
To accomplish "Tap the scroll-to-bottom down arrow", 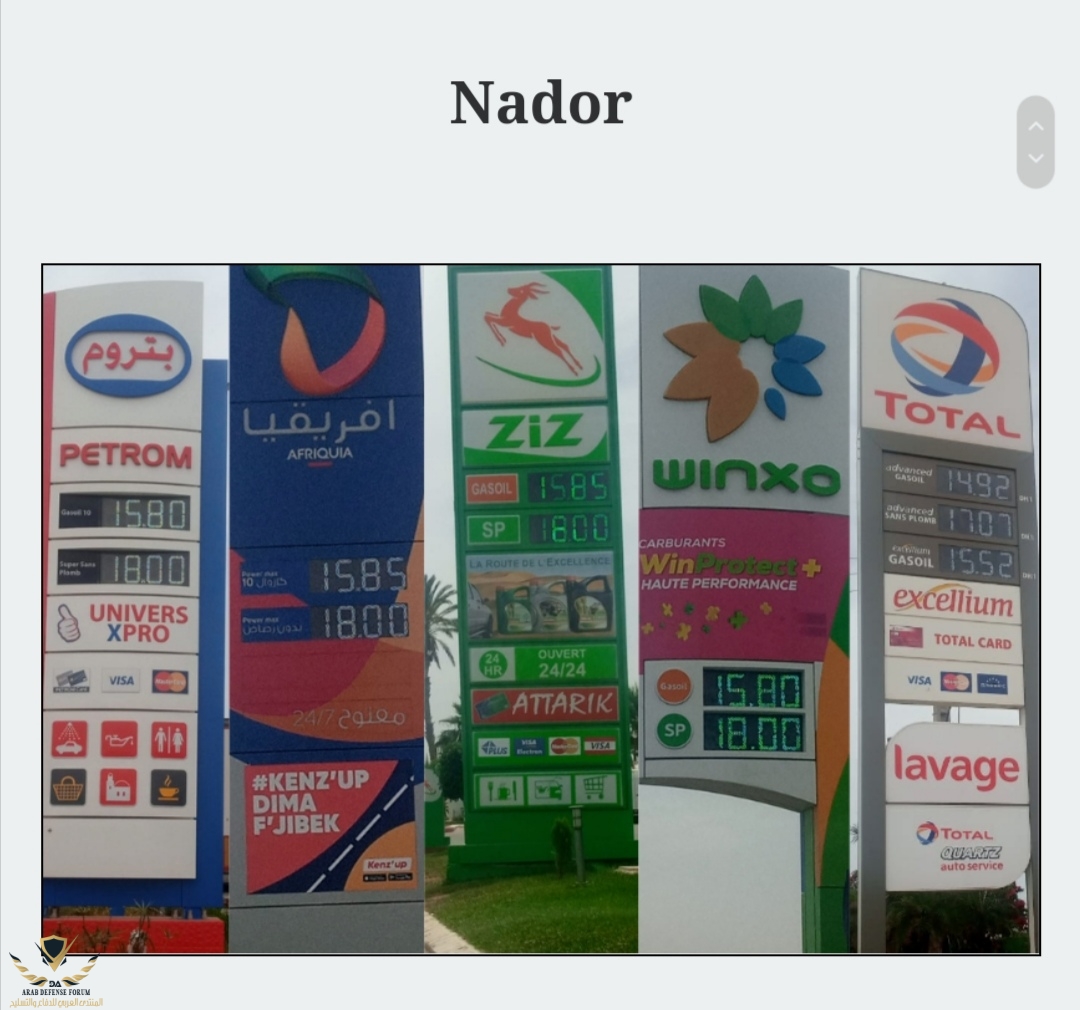I will tap(1035, 159).
